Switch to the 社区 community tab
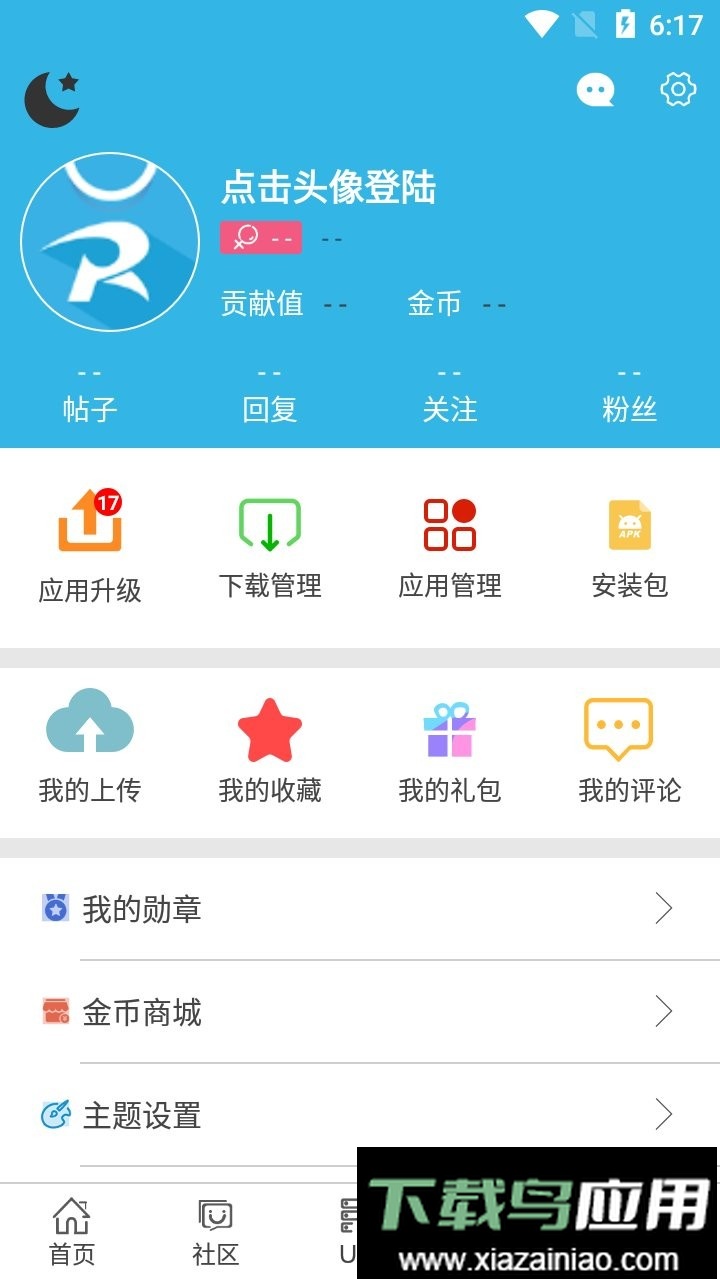The height and width of the screenshot is (1280, 720). click(217, 1230)
